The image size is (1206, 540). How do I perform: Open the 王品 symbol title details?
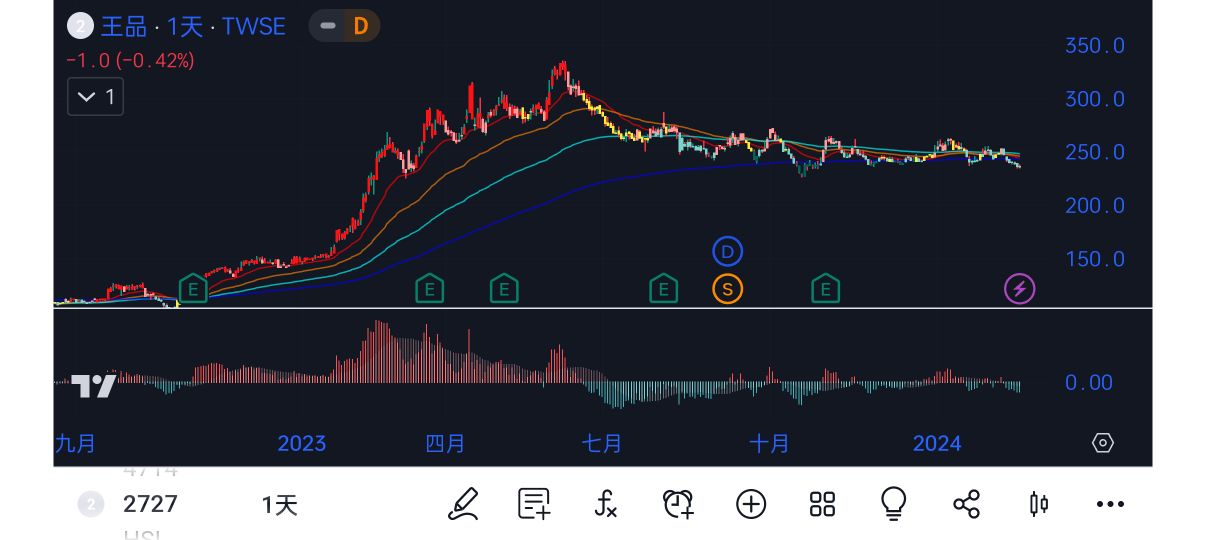coord(124,26)
